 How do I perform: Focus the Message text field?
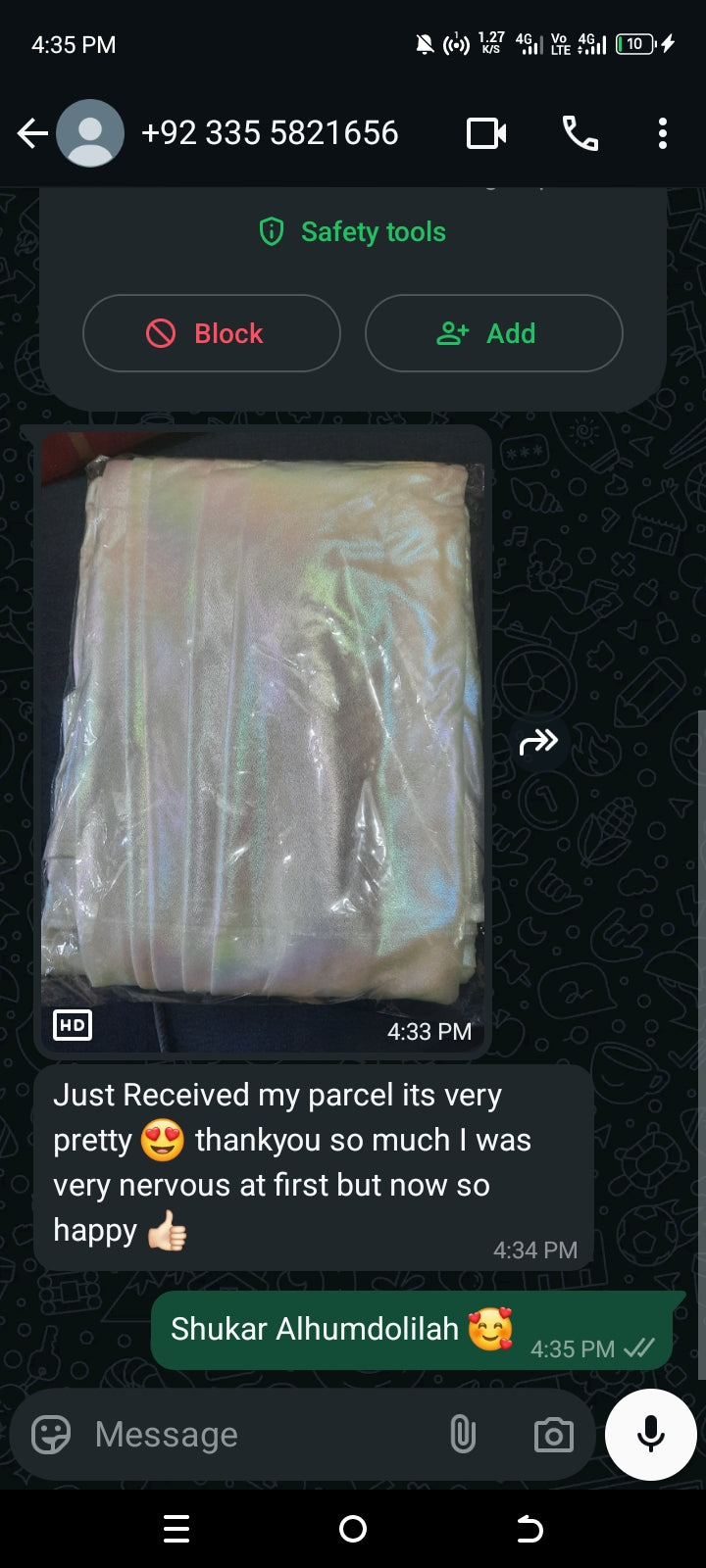pos(255,1435)
